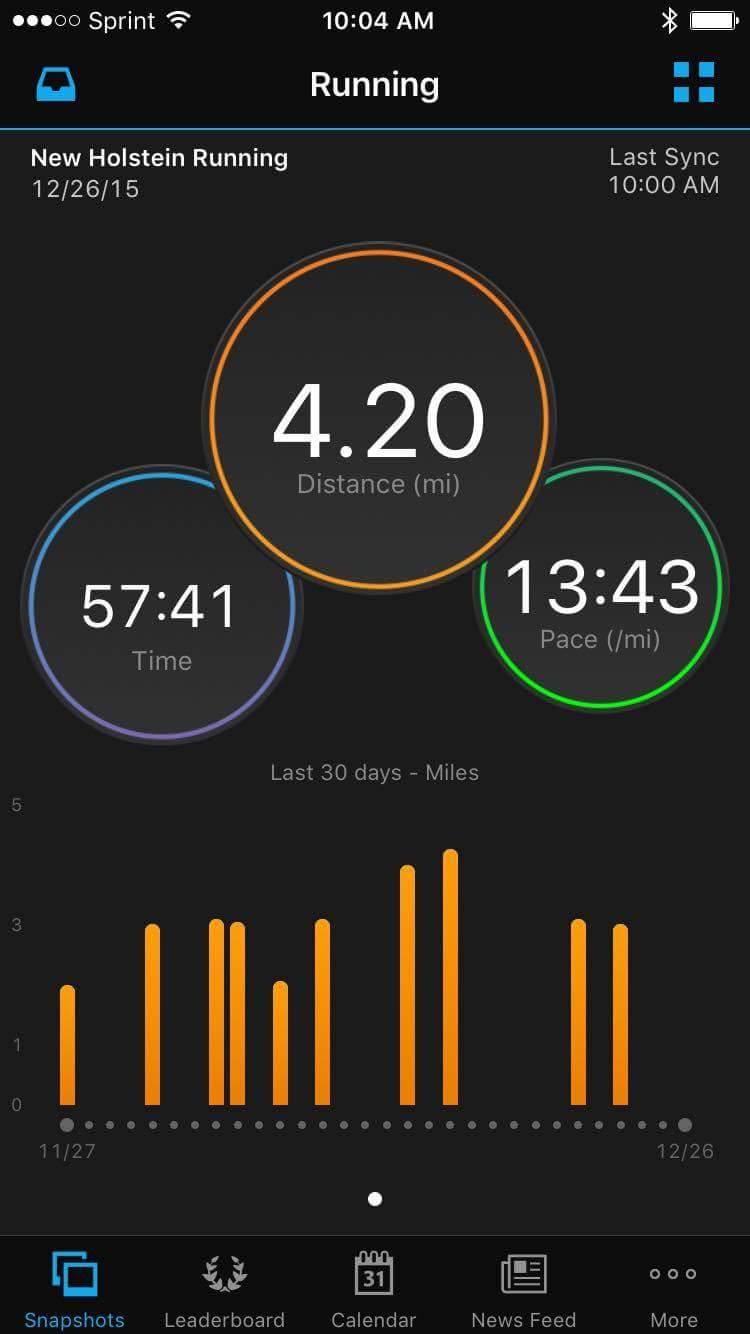Screen dimensions: 750x1334
Task: Open the New Holstein Running activity
Action: coord(160,158)
